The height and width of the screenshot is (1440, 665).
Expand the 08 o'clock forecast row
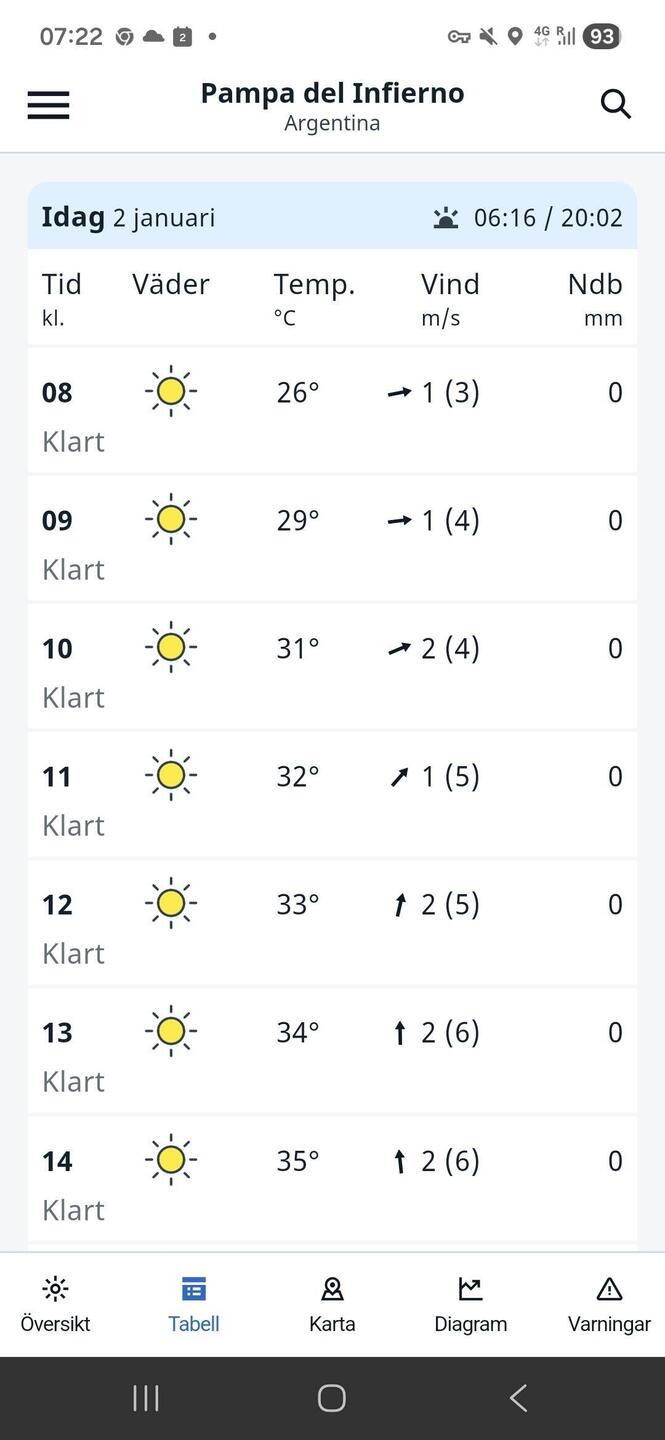tap(332, 410)
